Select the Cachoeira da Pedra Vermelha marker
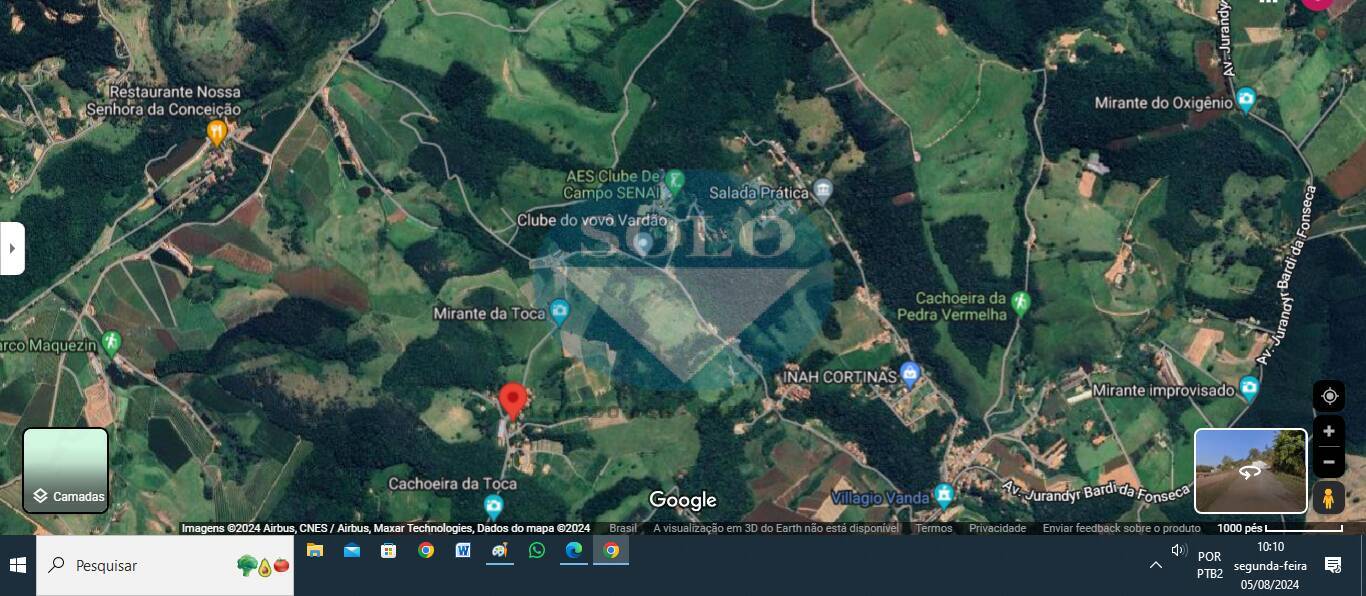The height and width of the screenshot is (596, 1366). [1020, 301]
